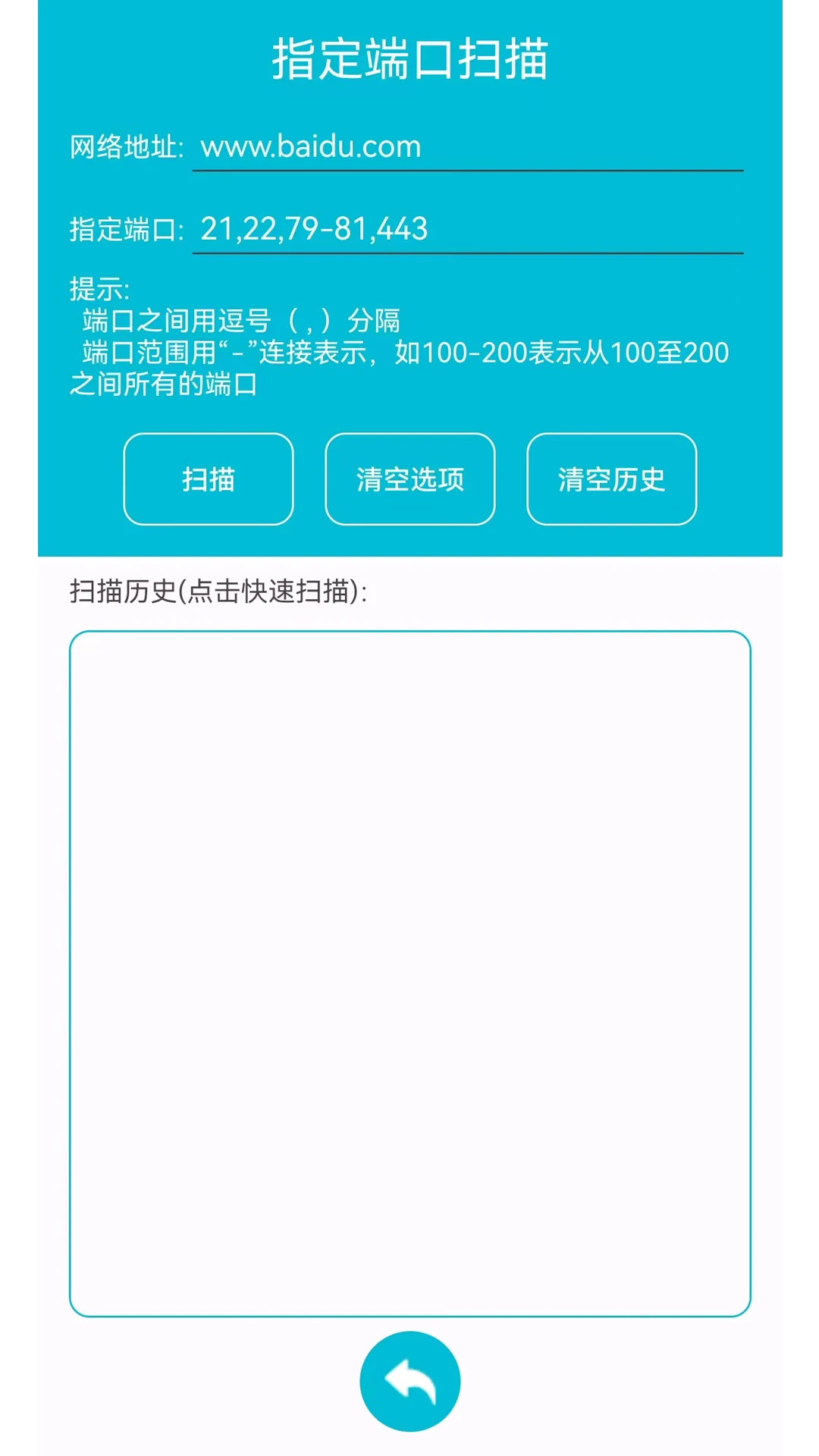Click the underline below the address field
The height and width of the screenshot is (1456, 819).
click(466, 173)
